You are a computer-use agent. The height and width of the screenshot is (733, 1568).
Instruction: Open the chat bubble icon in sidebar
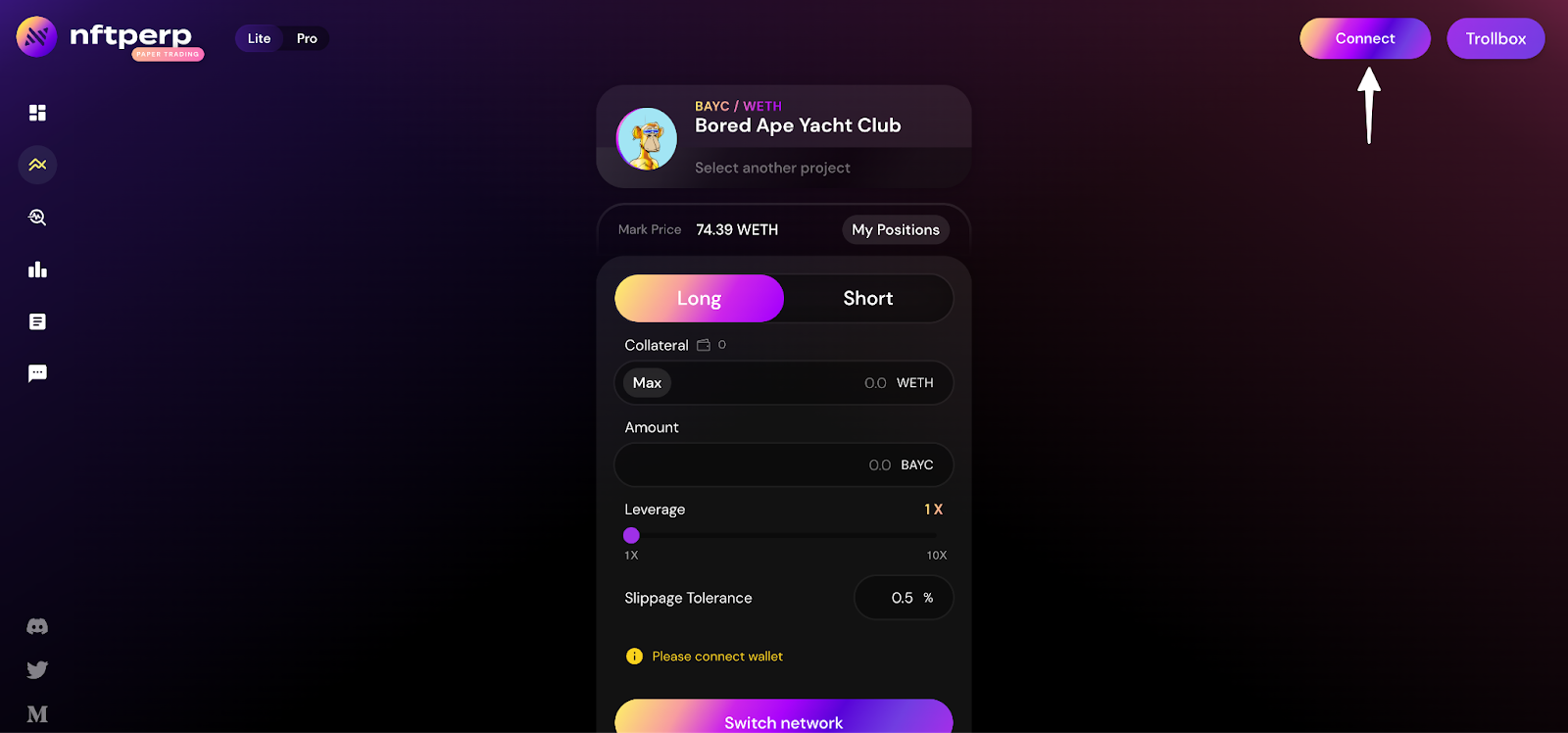tap(37, 373)
